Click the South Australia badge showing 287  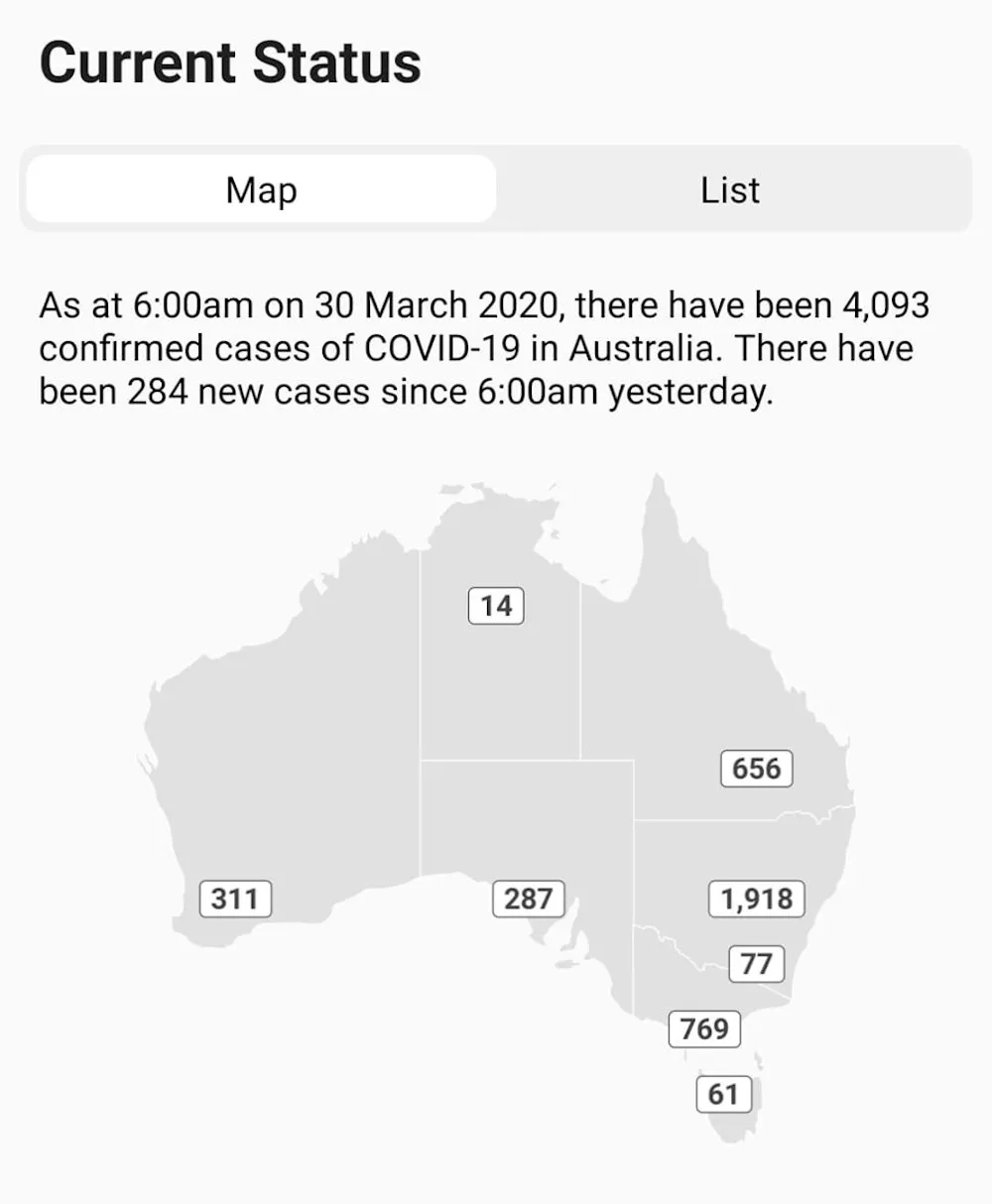(x=528, y=899)
